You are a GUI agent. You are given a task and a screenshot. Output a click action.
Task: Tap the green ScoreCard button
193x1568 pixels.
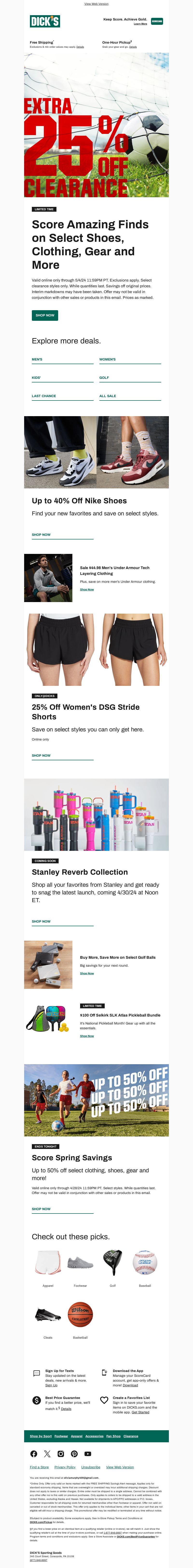(157, 21)
